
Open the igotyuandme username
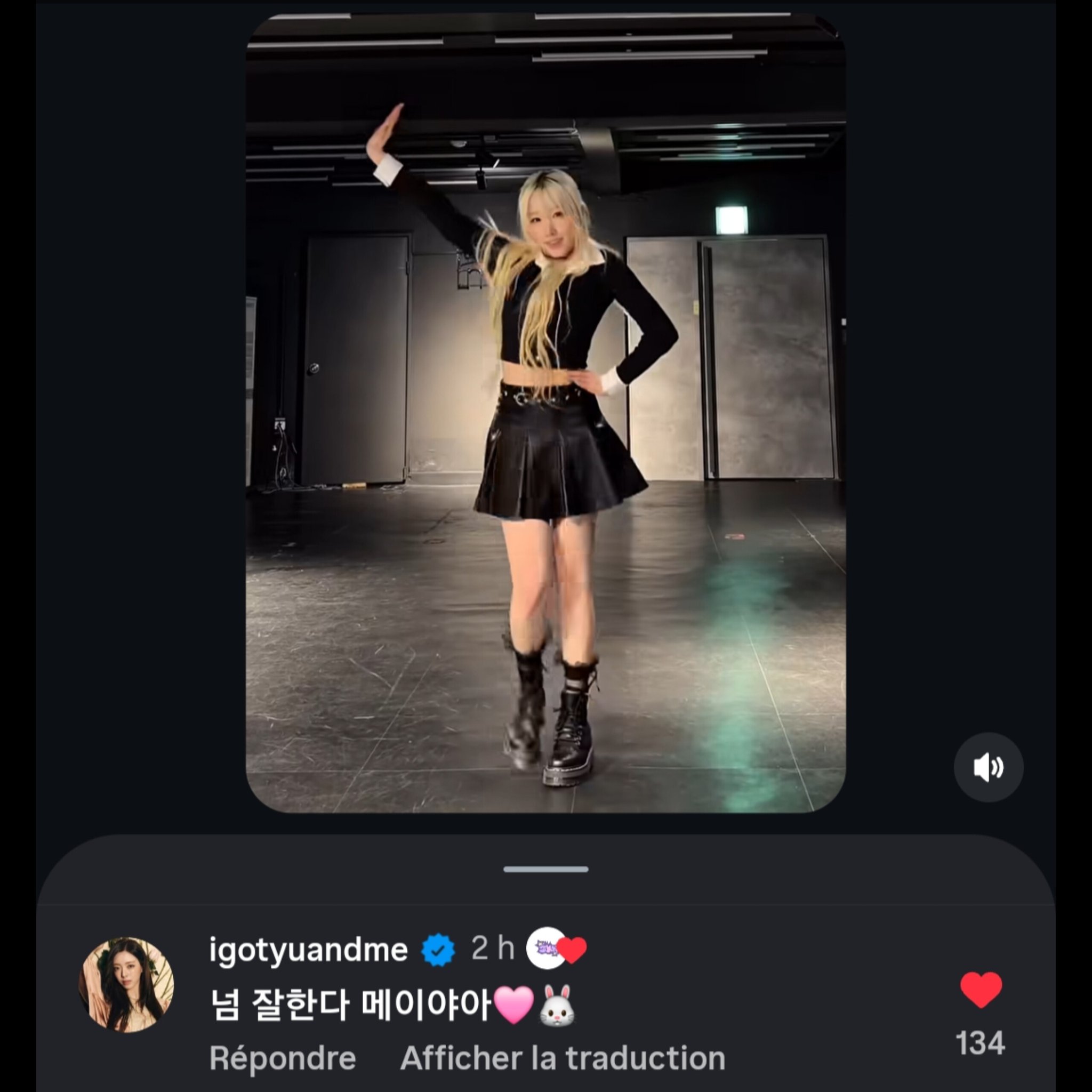click(308, 950)
